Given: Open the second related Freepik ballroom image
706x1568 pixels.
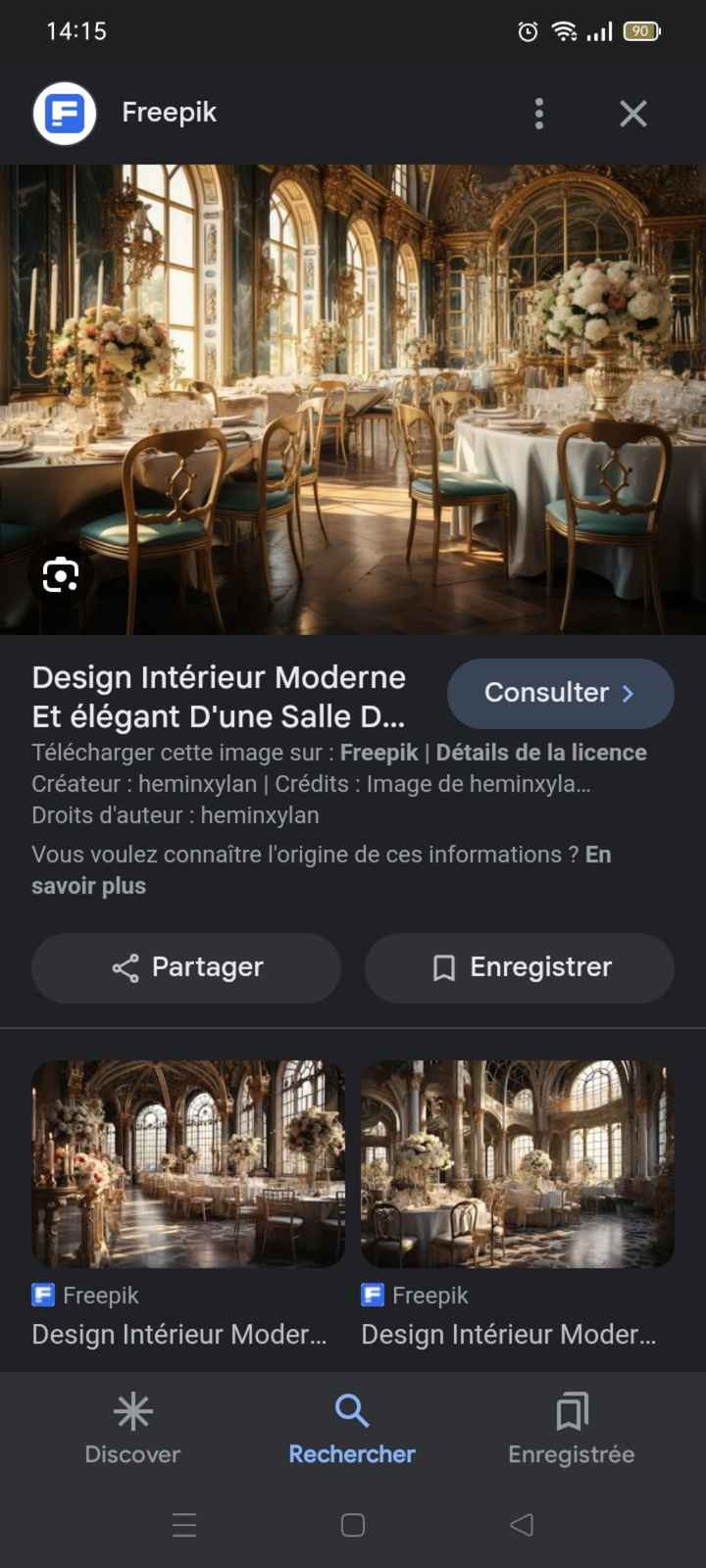Looking at the screenshot, I should pos(518,1163).
